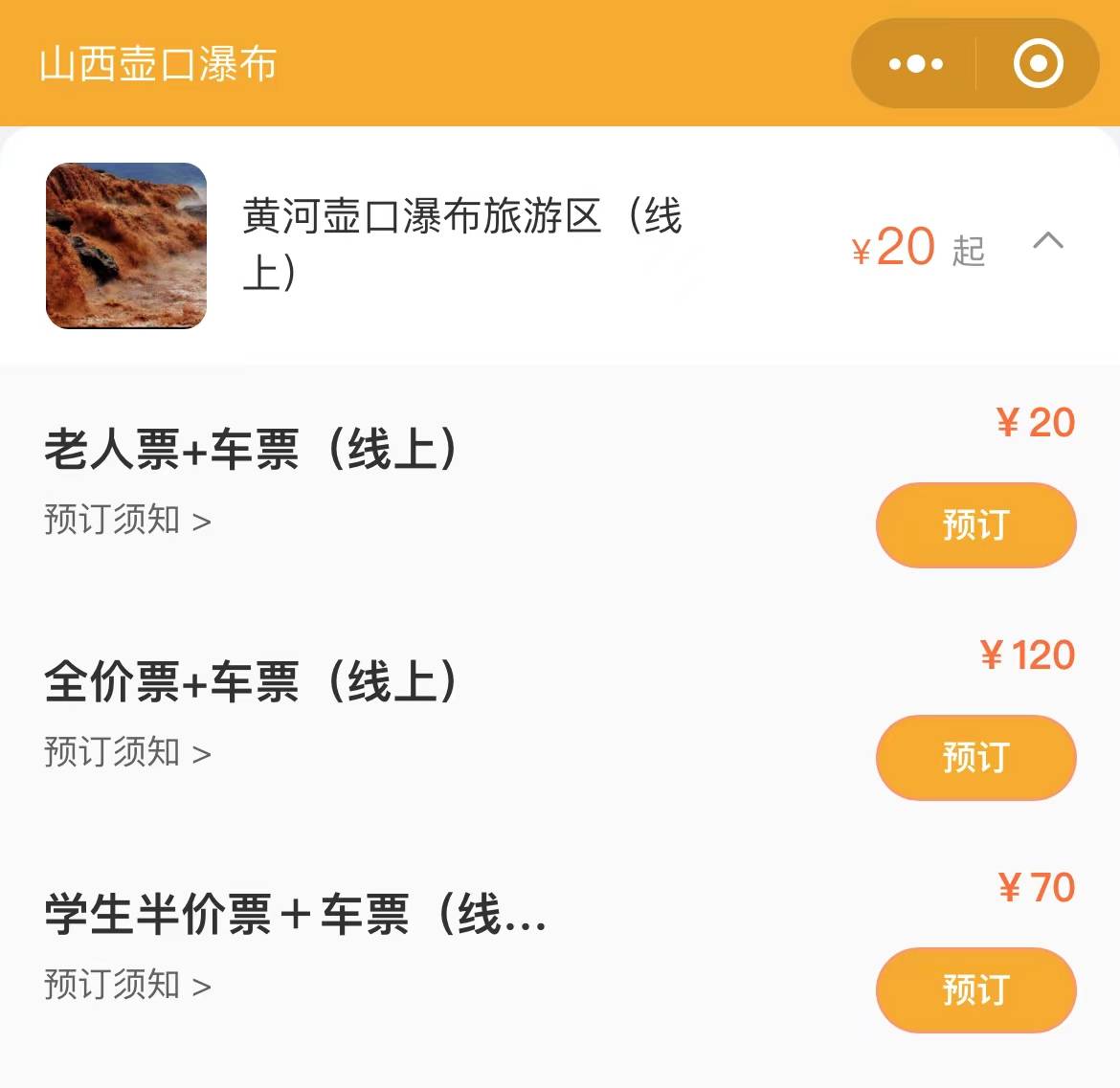View 预订须知 for 学生半价票+车票
The image size is (1120, 1088).
pos(127,985)
